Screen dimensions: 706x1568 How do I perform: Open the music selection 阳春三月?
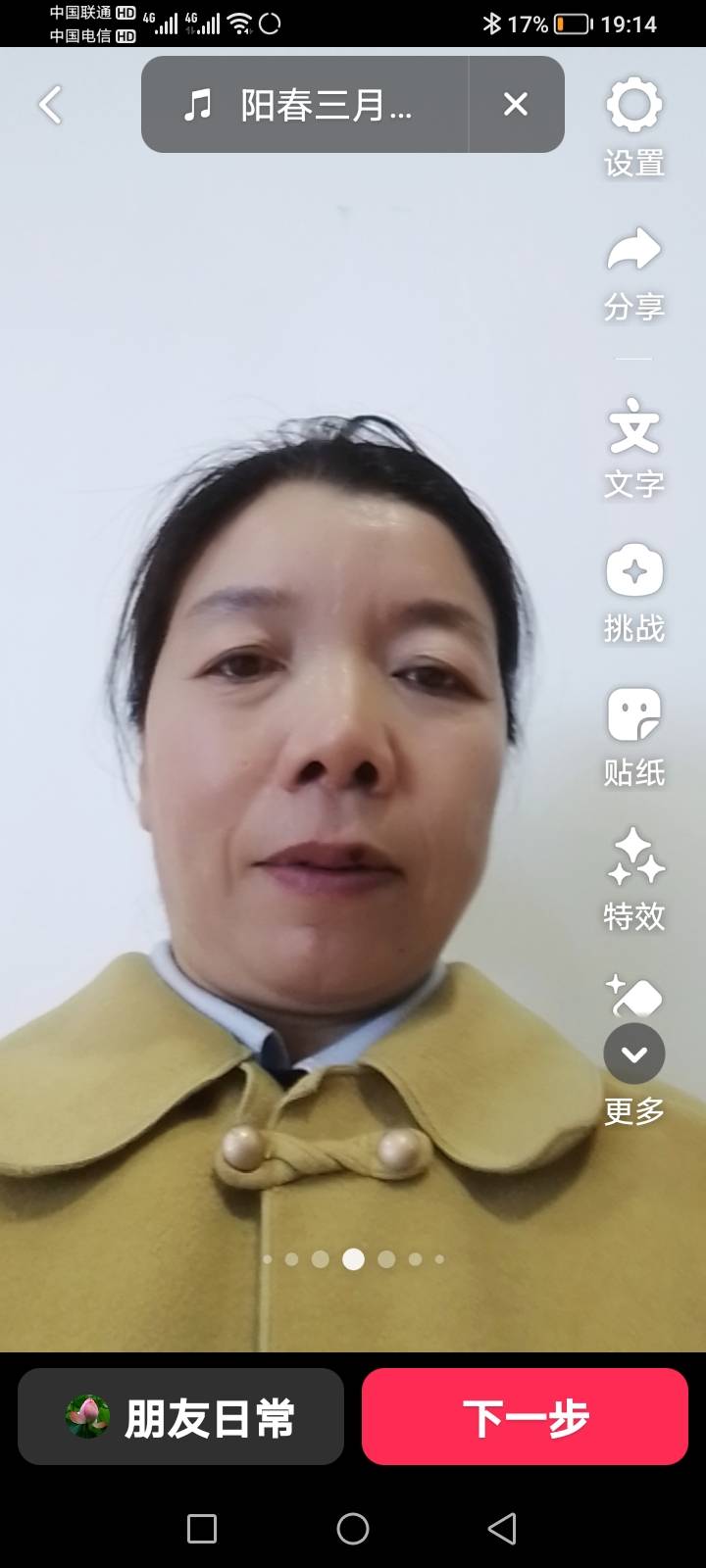coord(304,105)
